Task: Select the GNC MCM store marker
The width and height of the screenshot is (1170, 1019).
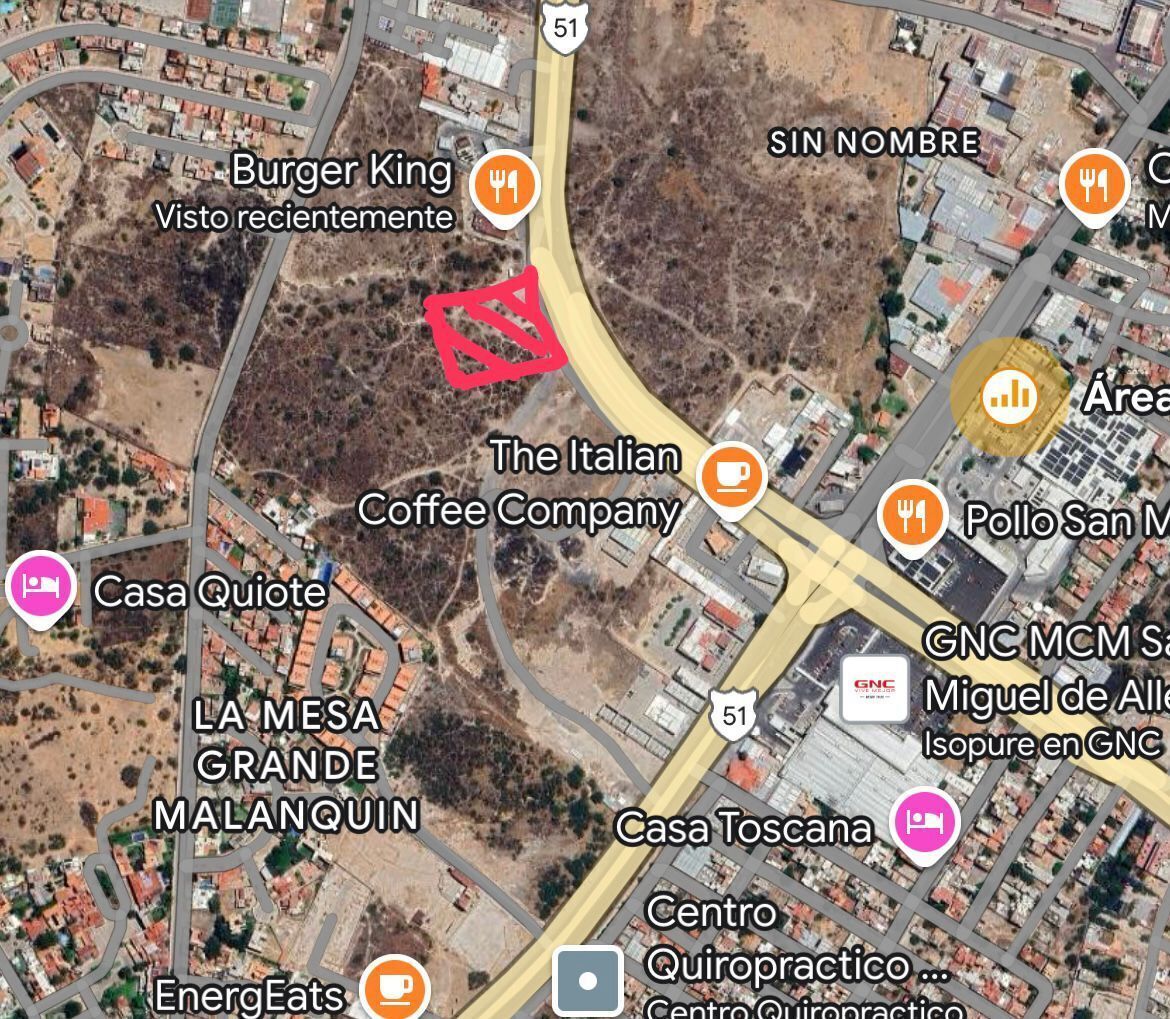Action: pyautogui.click(x=875, y=688)
